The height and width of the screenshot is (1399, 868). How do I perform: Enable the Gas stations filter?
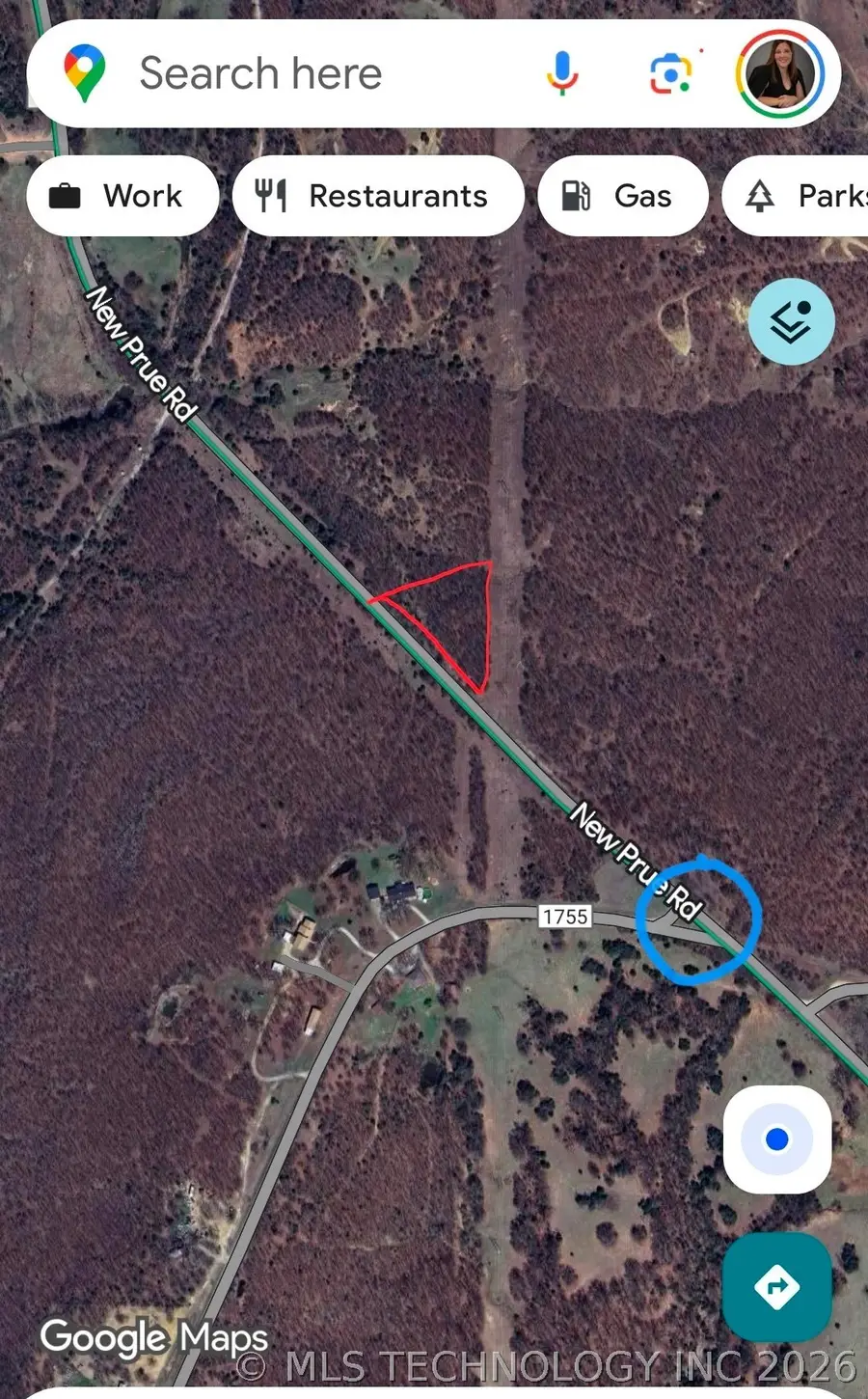[623, 195]
